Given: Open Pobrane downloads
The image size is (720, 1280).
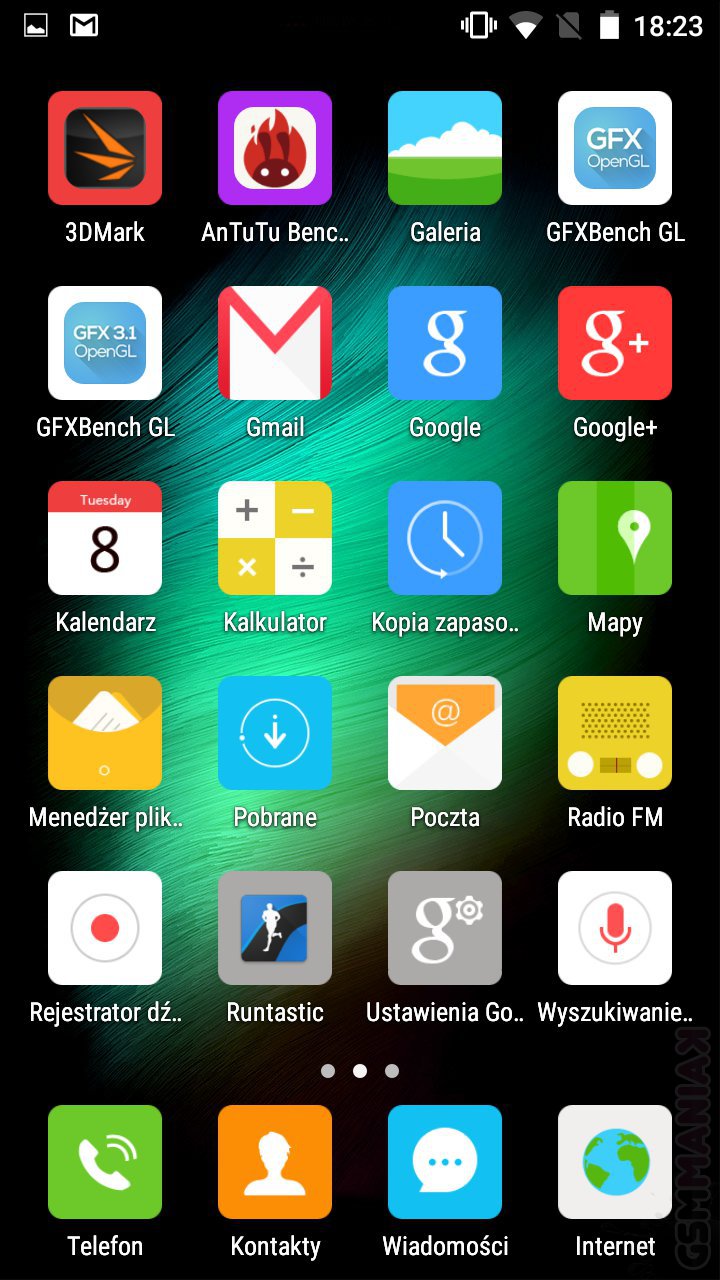Looking at the screenshot, I should coord(275,733).
